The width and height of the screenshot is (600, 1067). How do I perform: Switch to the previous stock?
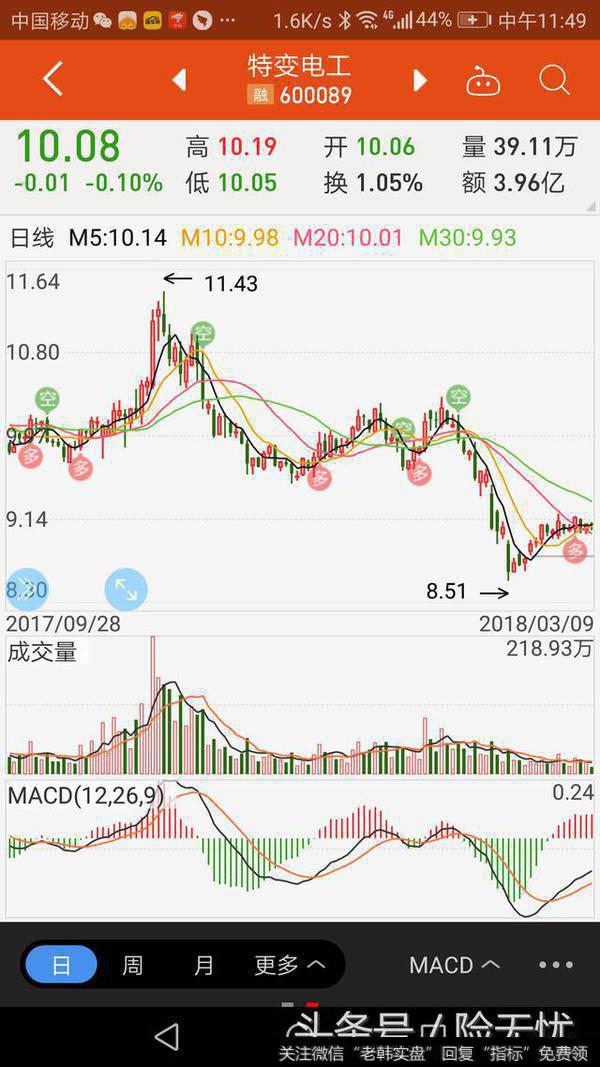coord(180,80)
